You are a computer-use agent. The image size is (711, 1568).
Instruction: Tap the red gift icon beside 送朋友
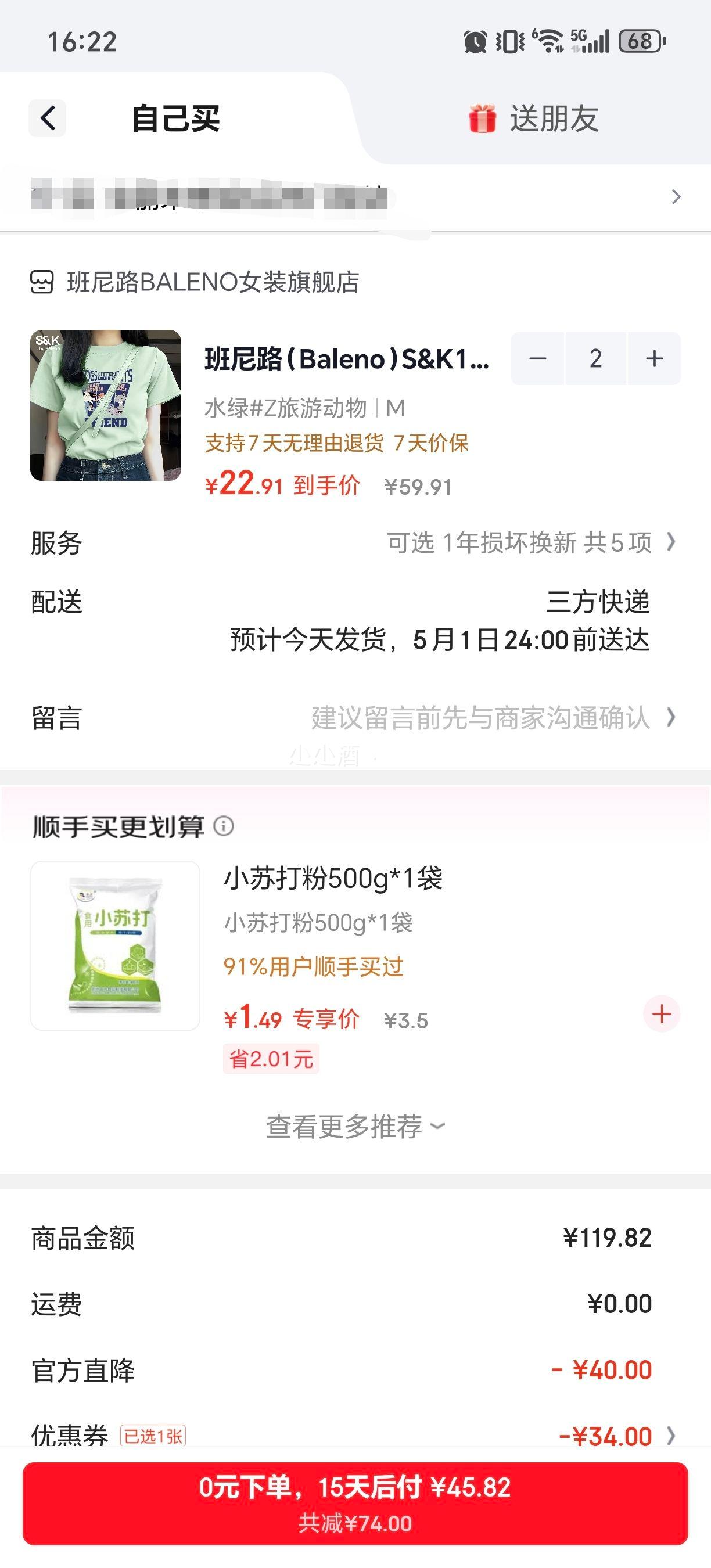click(x=483, y=119)
